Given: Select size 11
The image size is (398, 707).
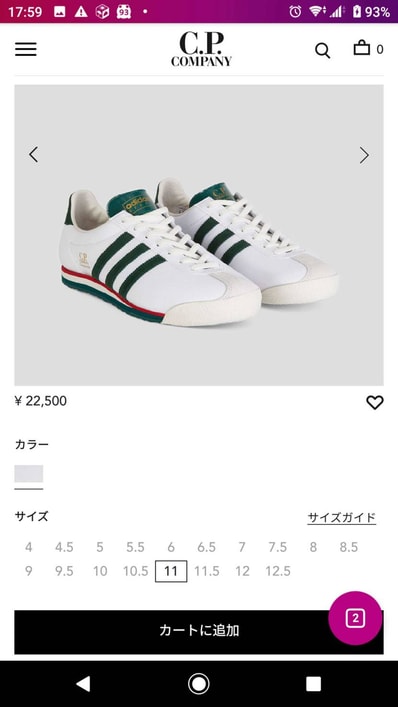Looking at the screenshot, I should click(171, 571).
